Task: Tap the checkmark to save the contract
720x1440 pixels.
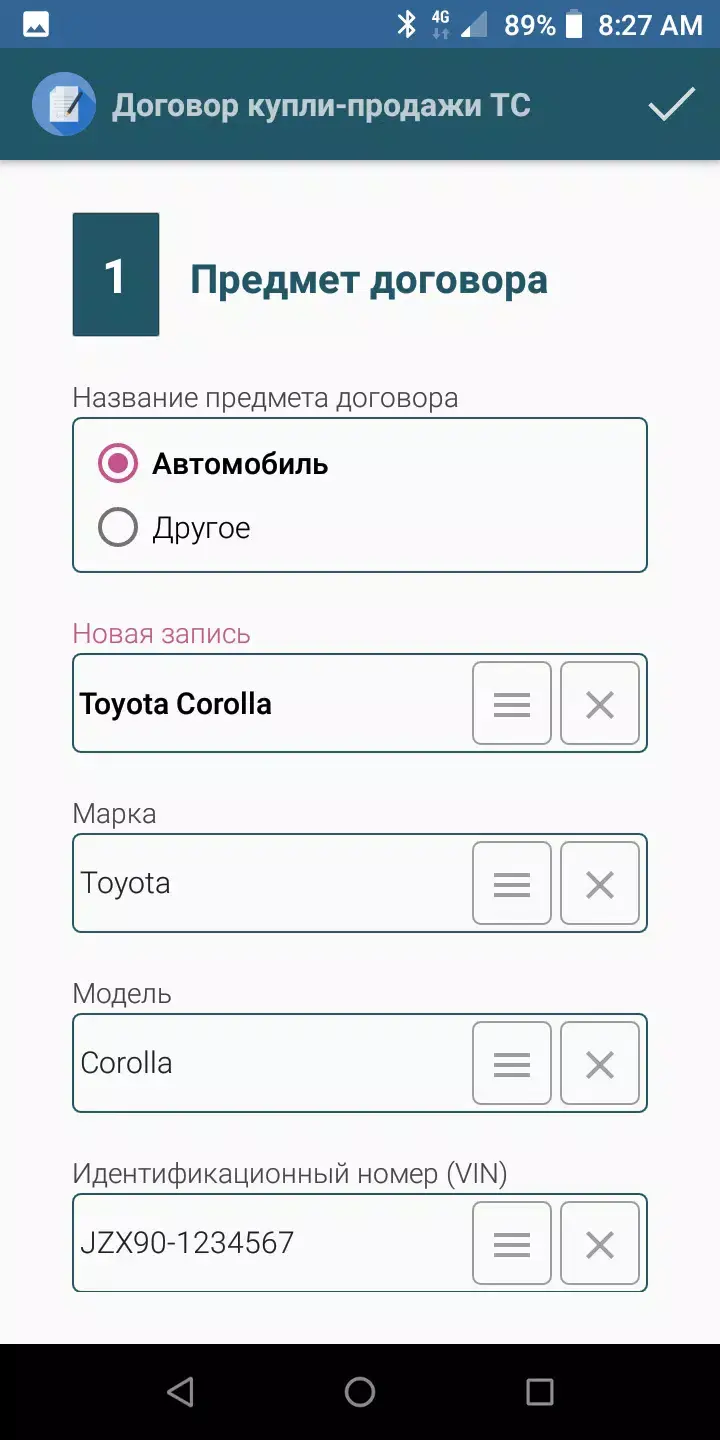Action: (x=672, y=104)
